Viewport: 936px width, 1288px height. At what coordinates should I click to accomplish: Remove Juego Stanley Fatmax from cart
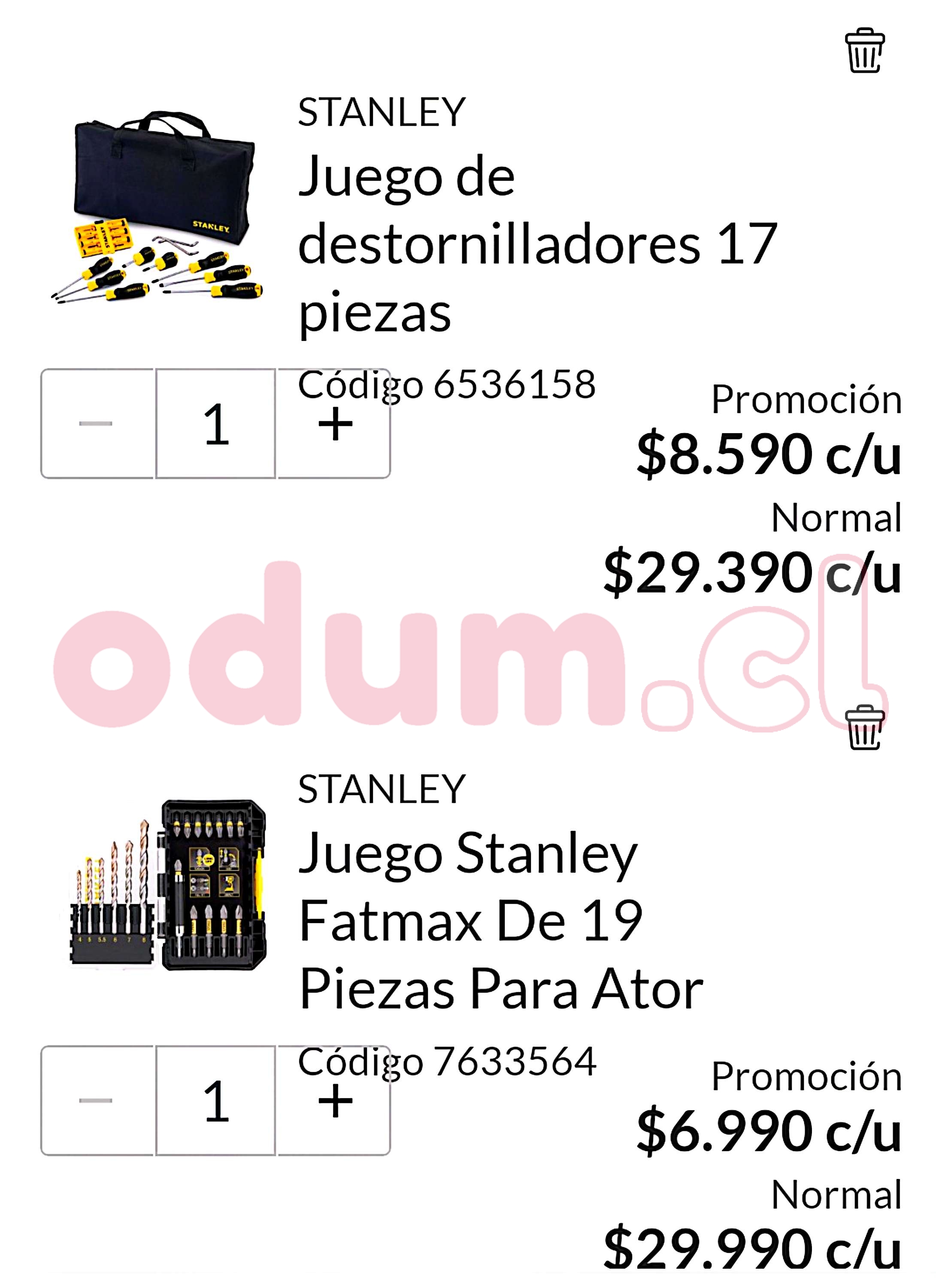pyautogui.click(x=864, y=728)
